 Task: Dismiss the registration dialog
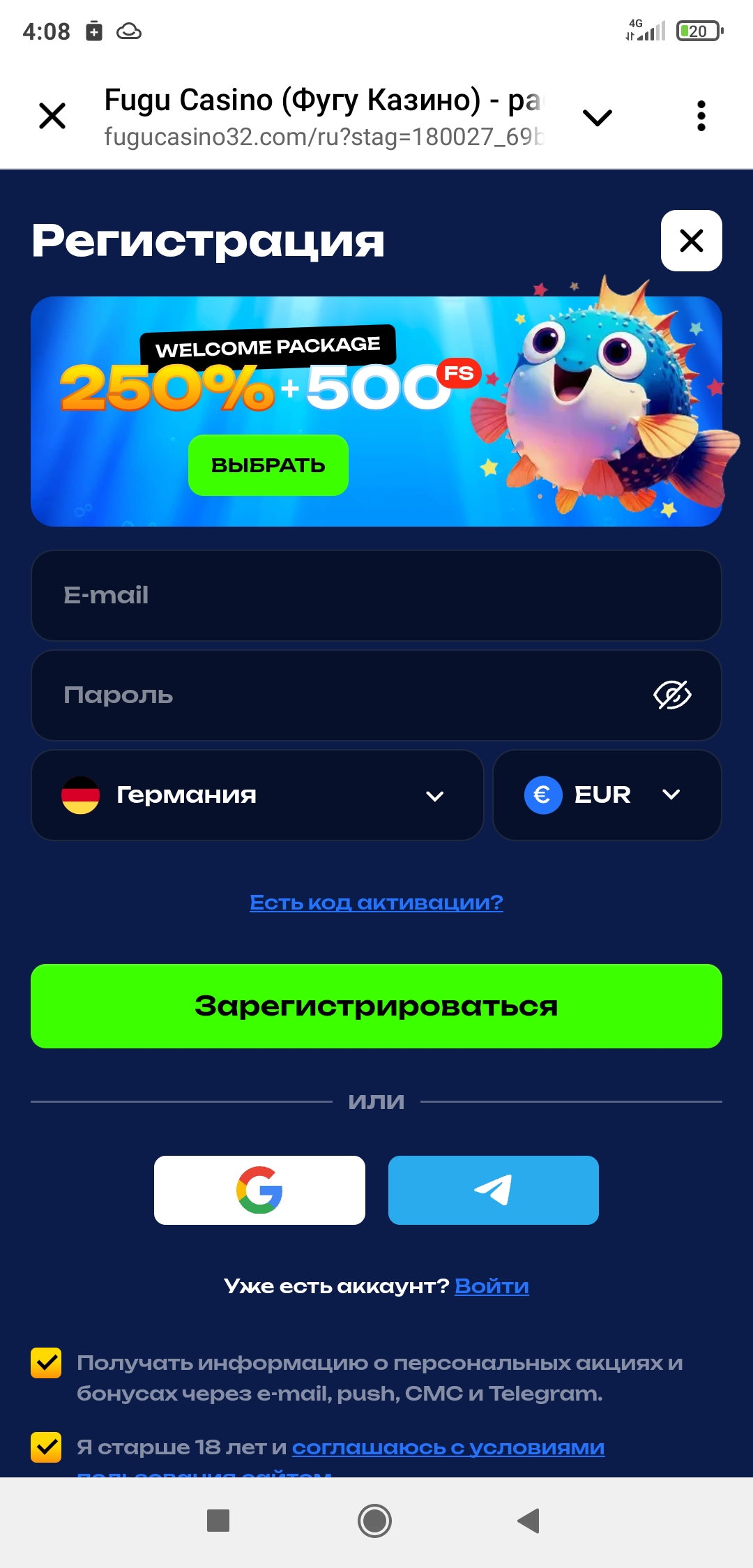click(691, 241)
